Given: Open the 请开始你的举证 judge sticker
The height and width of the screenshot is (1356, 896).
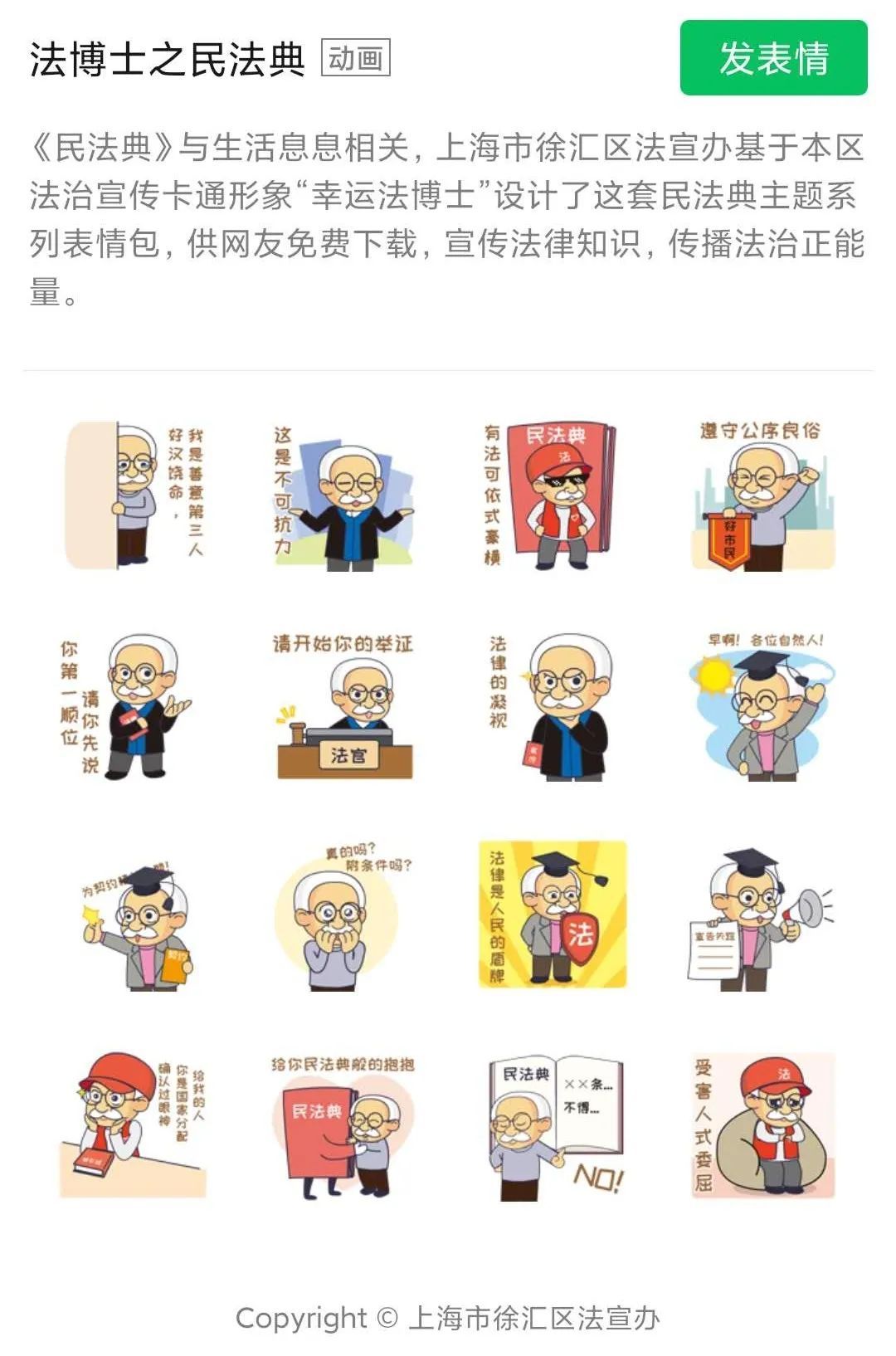Looking at the screenshot, I should 343,708.
